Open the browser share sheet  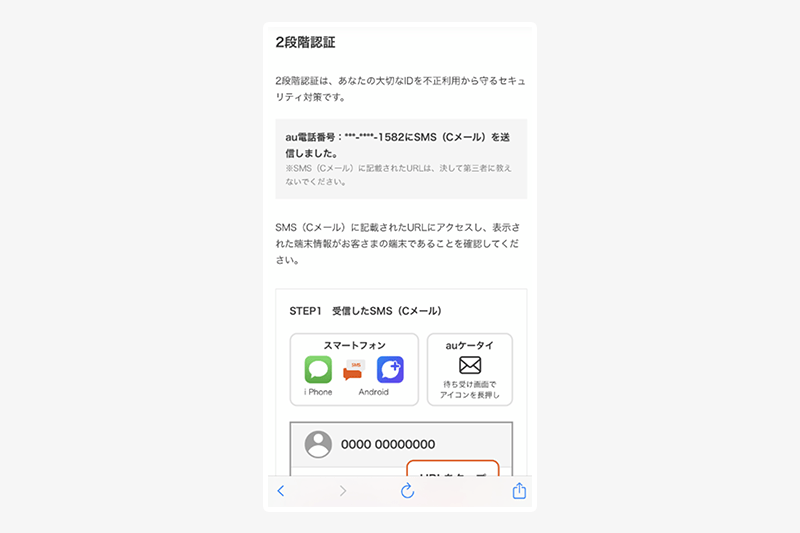tap(519, 491)
